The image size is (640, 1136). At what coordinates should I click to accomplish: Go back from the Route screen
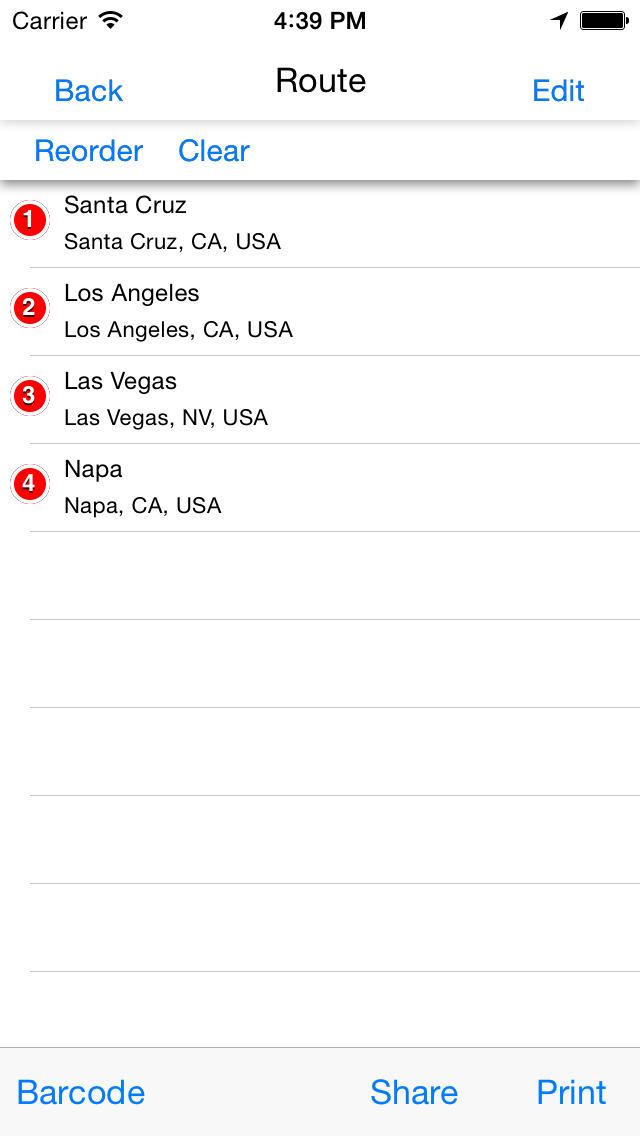click(88, 91)
